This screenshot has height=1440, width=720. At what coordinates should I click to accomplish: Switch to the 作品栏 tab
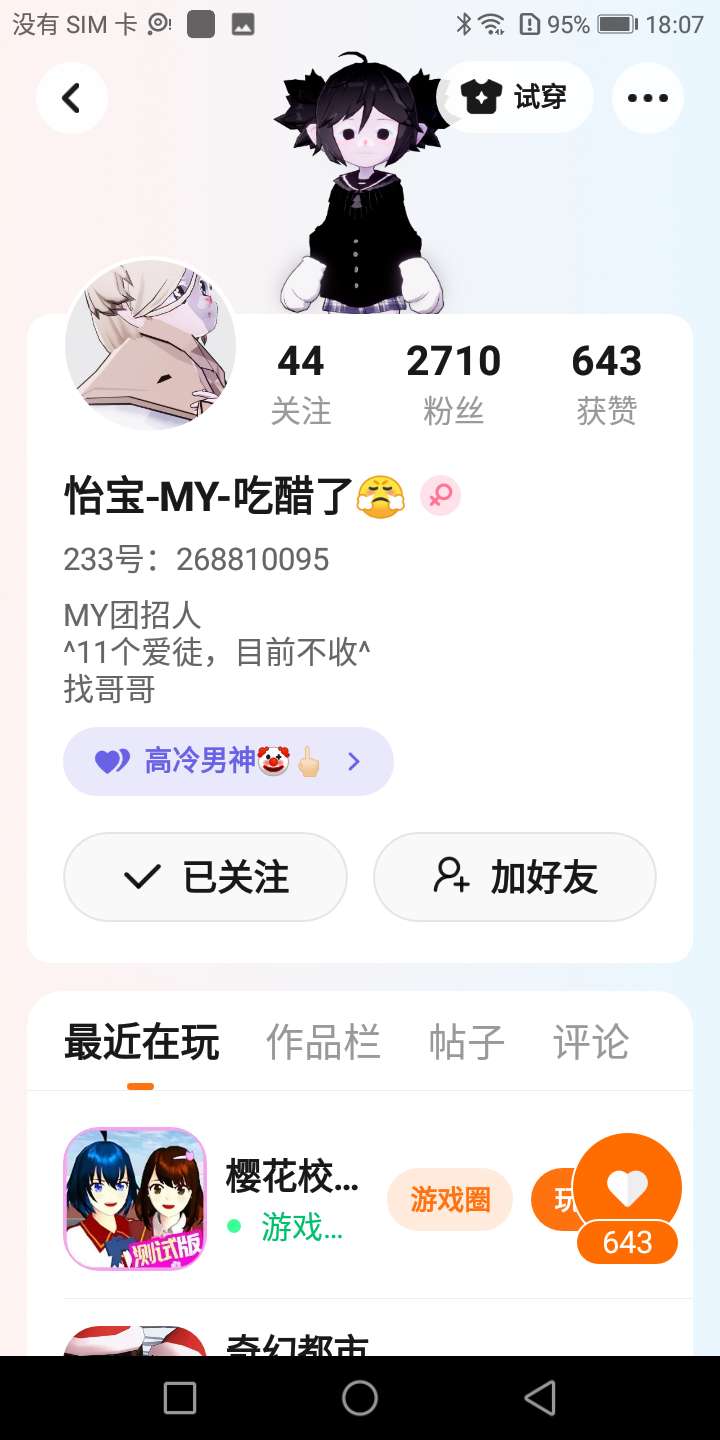pyautogui.click(x=323, y=1043)
